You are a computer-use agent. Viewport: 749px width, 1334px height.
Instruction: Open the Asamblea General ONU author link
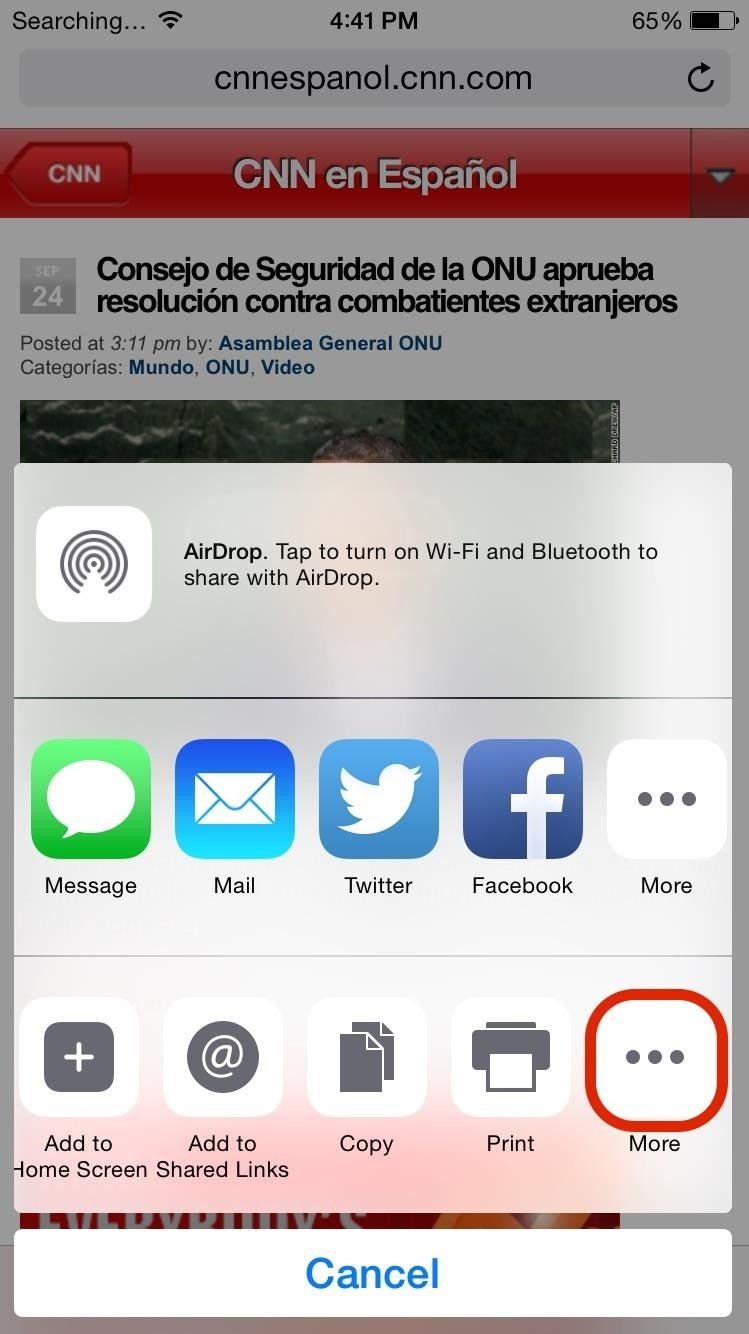click(x=330, y=342)
